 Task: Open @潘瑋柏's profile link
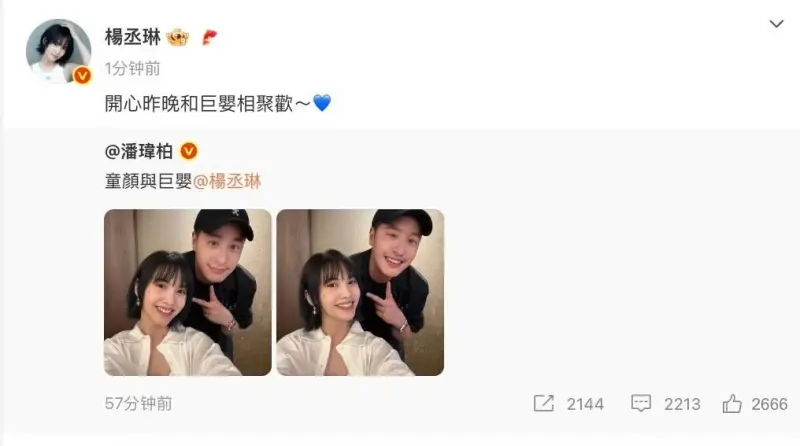[x=139, y=151]
